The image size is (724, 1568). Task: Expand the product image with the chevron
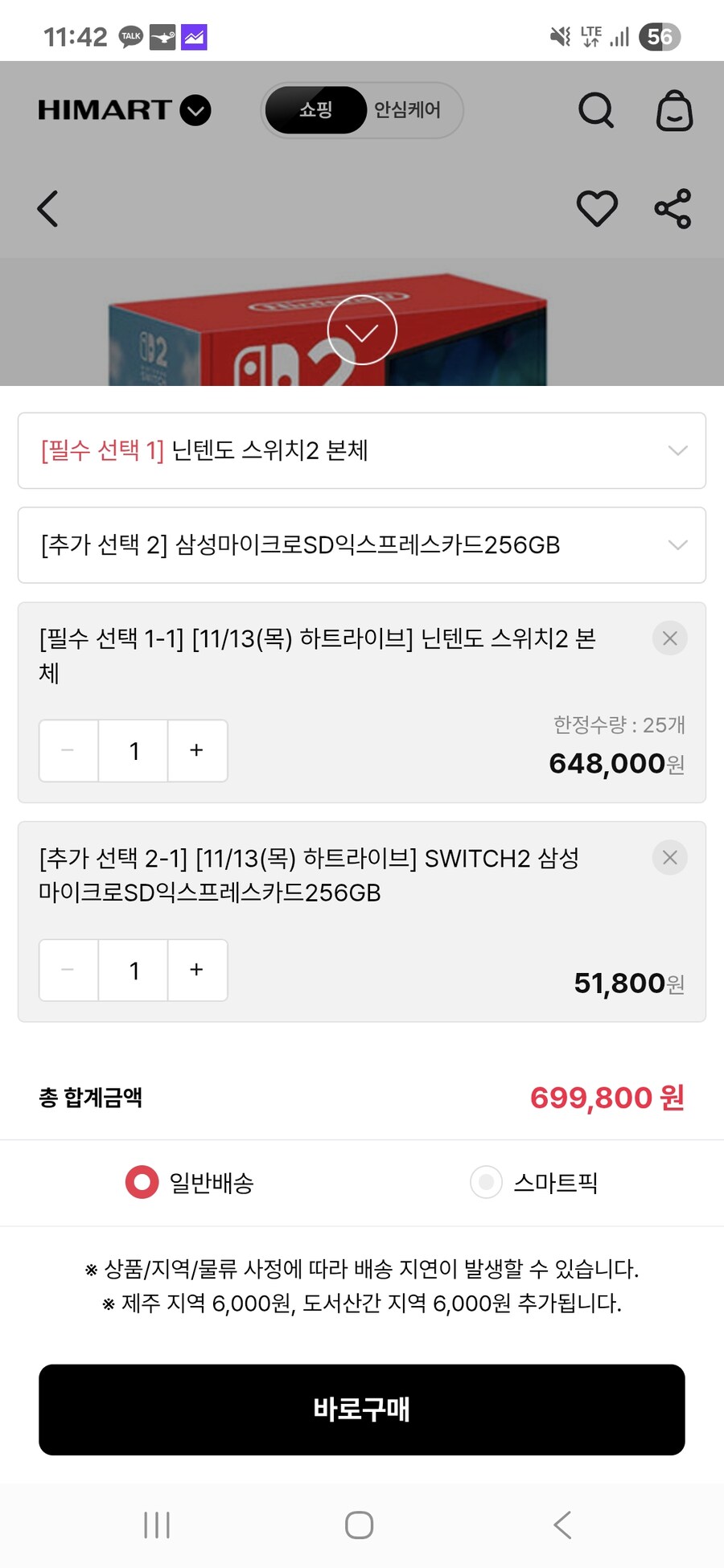(362, 329)
